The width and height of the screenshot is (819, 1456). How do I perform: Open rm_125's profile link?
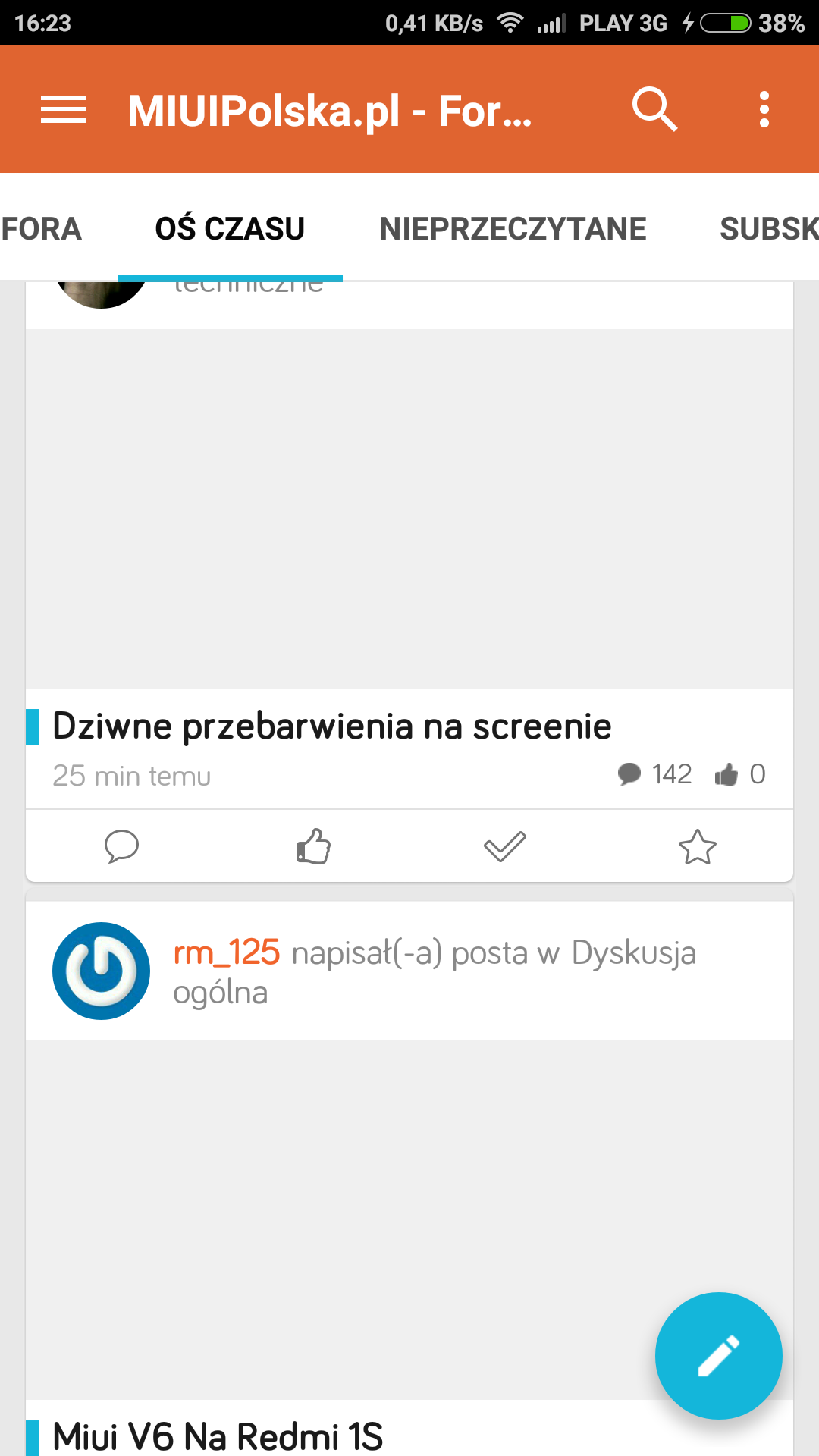tap(227, 952)
